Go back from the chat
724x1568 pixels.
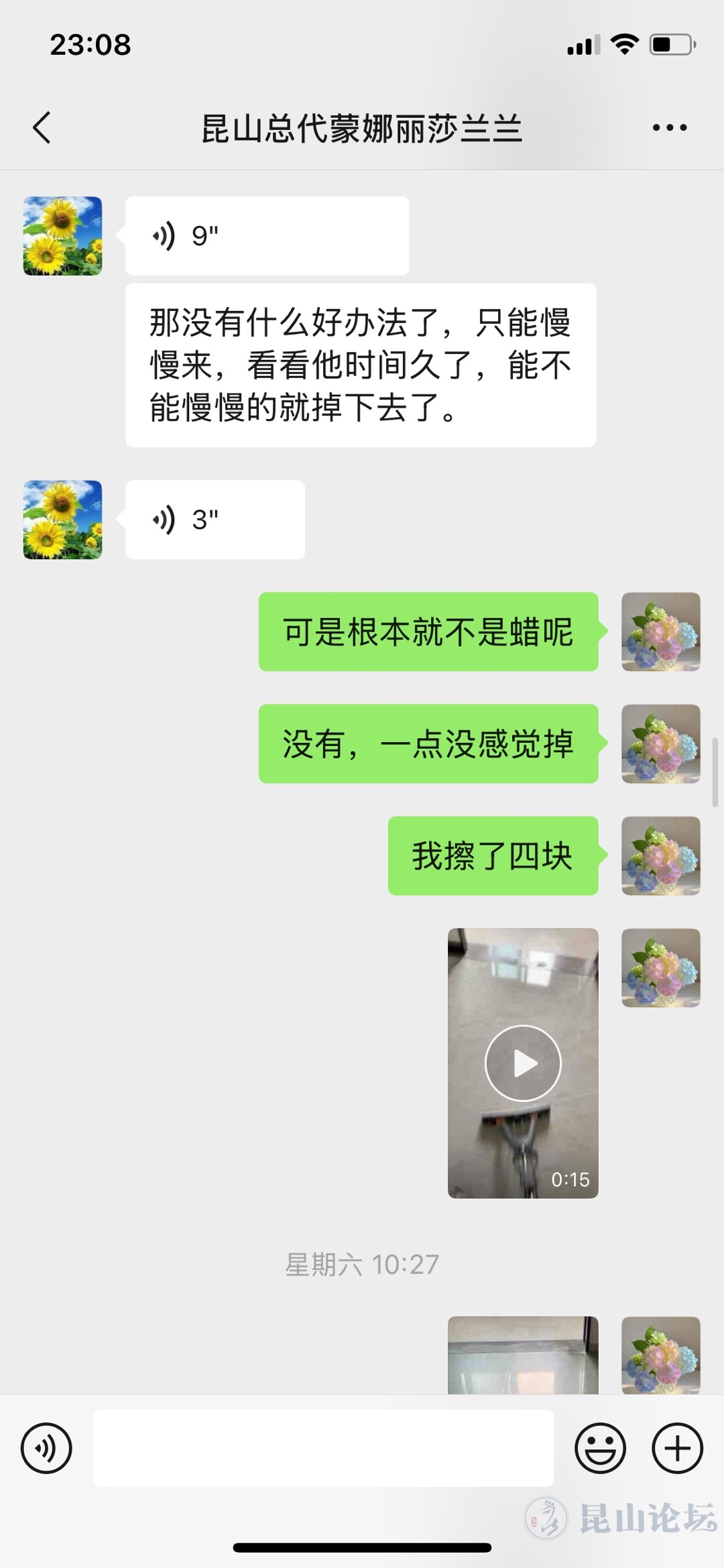click(x=42, y=127)
